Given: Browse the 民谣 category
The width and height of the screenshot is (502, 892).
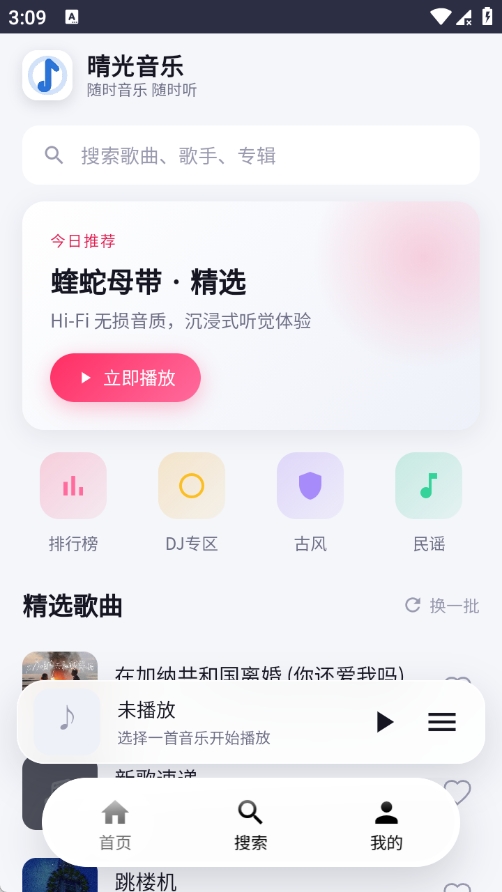Looking at the screenshot, I should [429, 502].
